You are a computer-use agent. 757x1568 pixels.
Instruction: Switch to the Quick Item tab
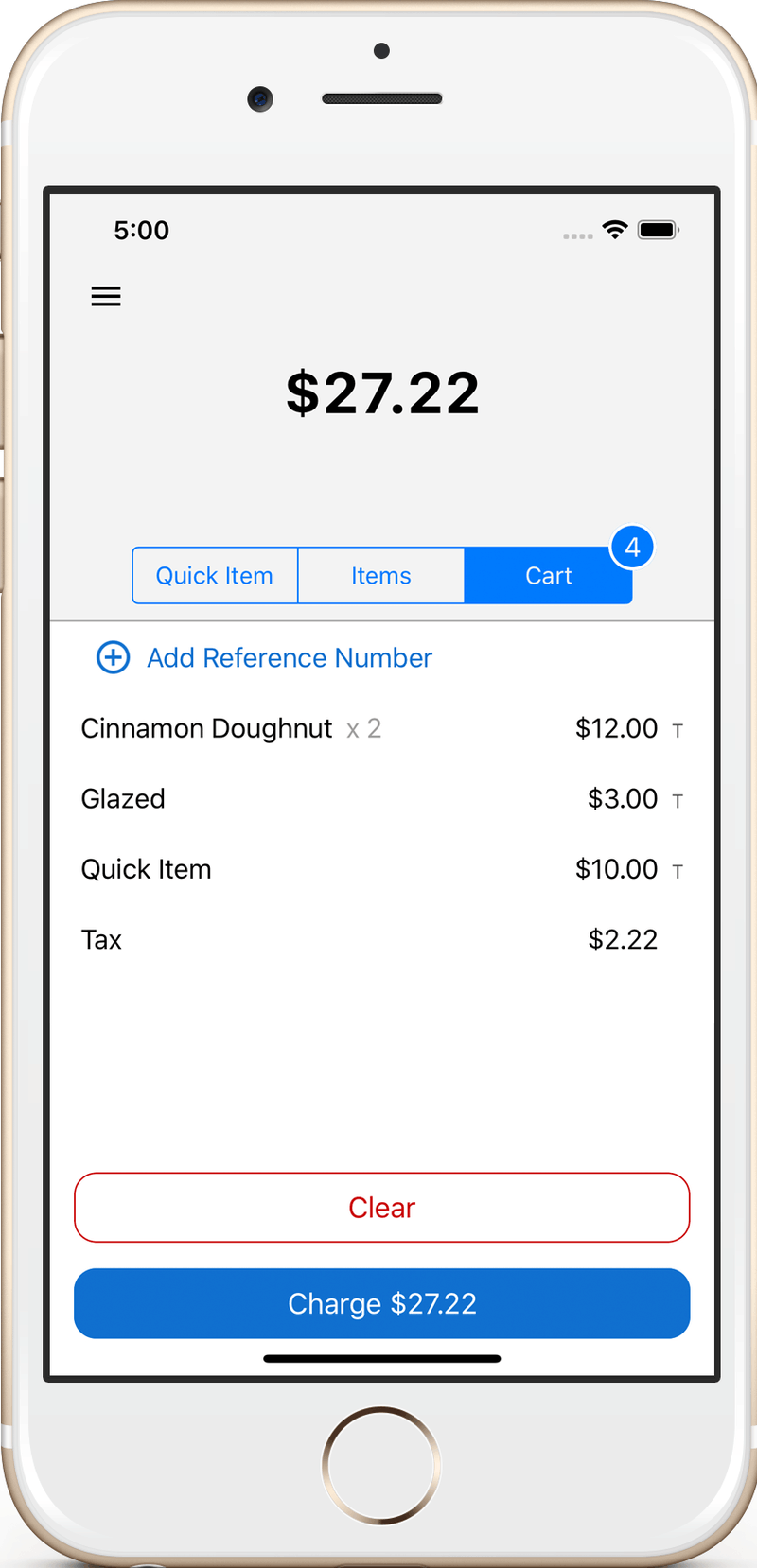pyautogui.click(x=215, y=575)
